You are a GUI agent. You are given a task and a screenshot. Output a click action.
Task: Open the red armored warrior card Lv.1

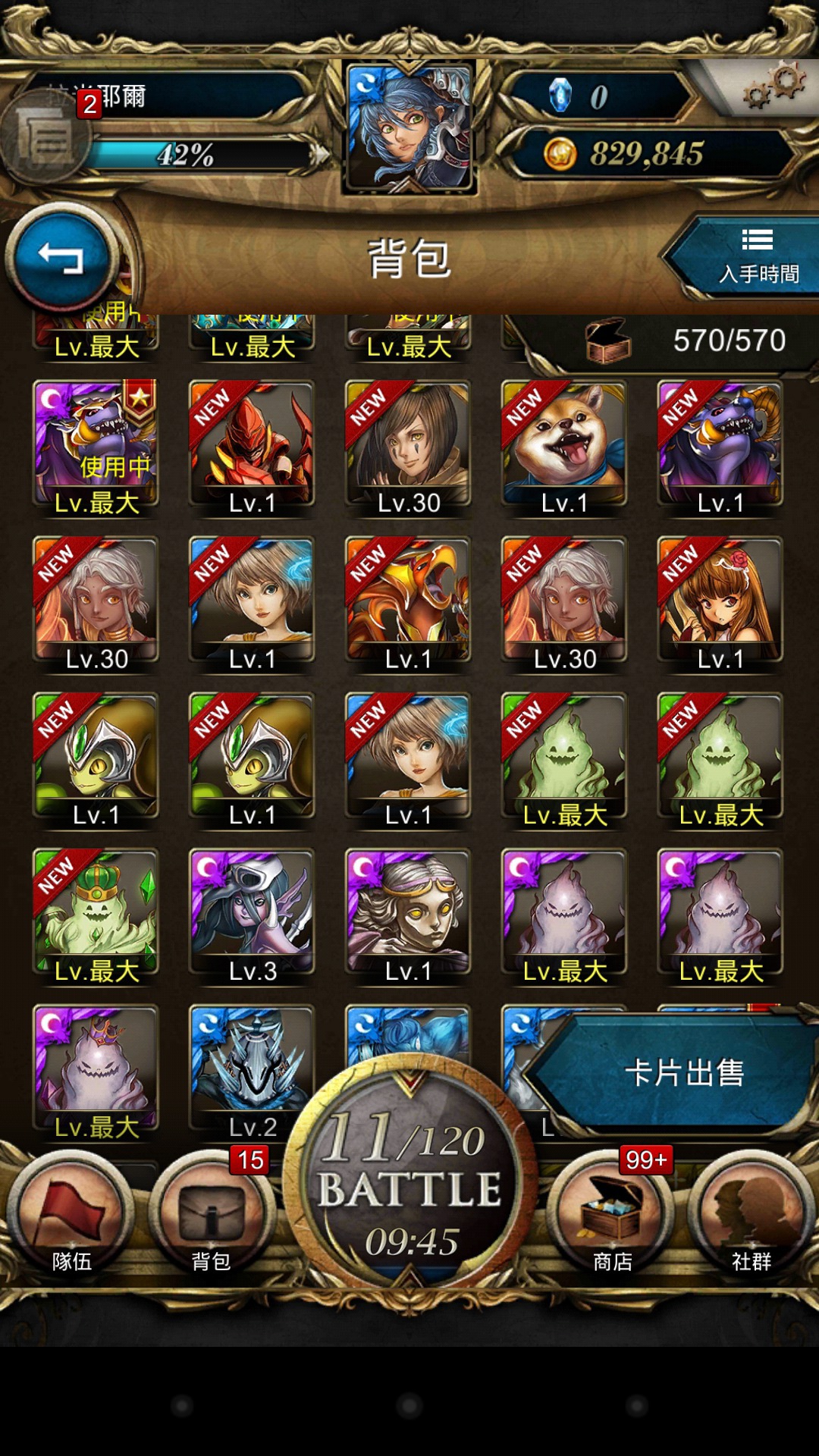[x=252, y=448]
